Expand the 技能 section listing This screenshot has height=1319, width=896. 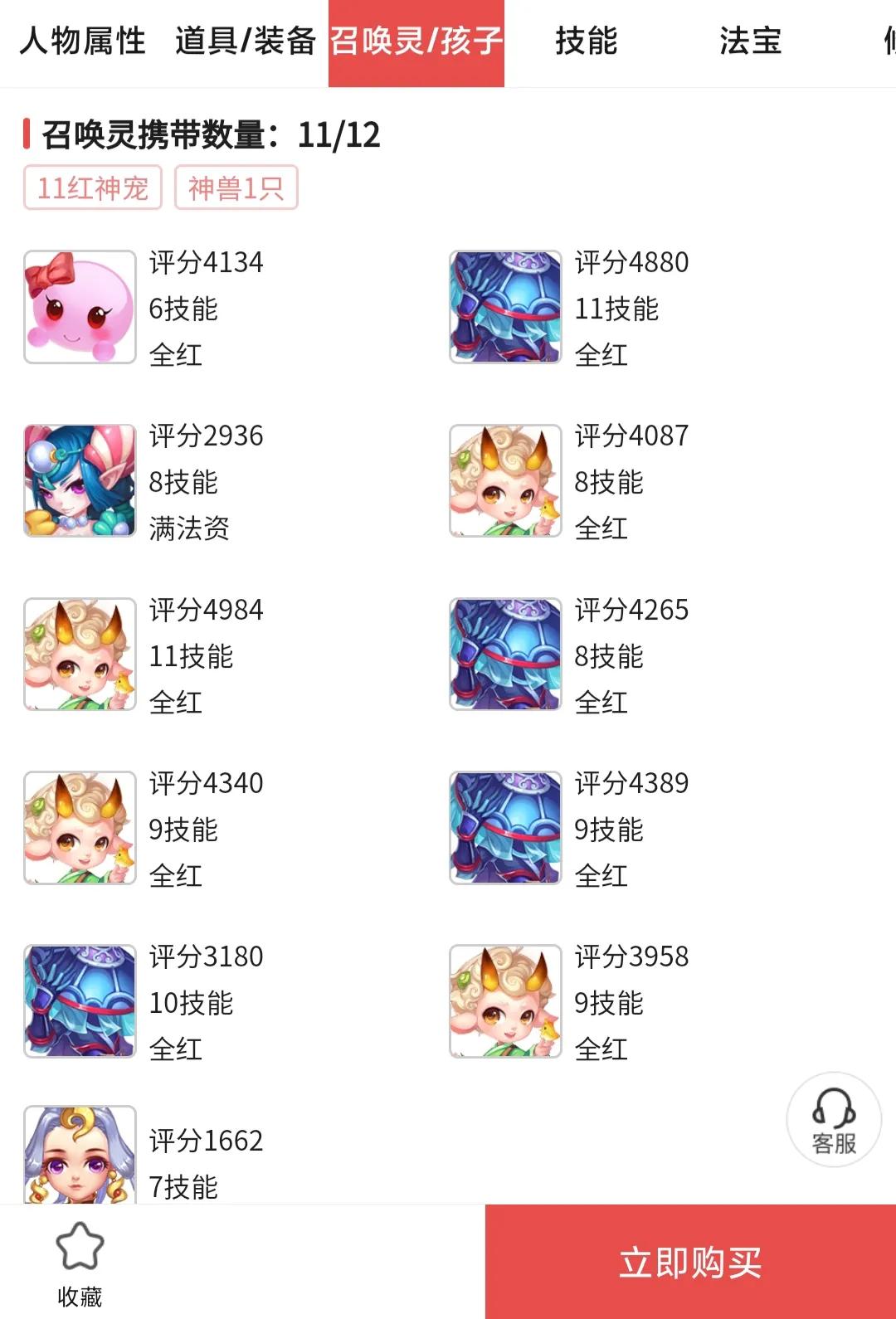586,43
